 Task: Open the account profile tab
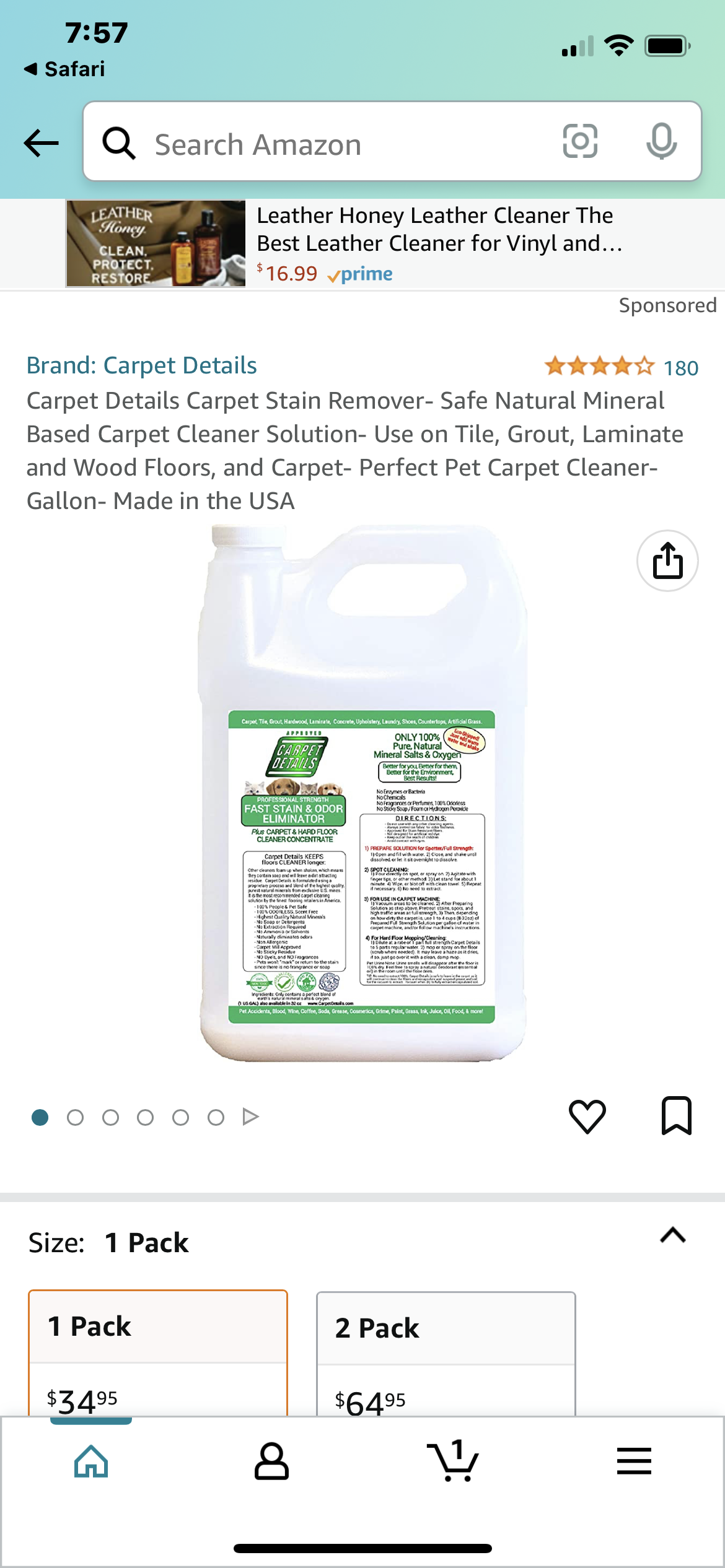coord(271,1461)
